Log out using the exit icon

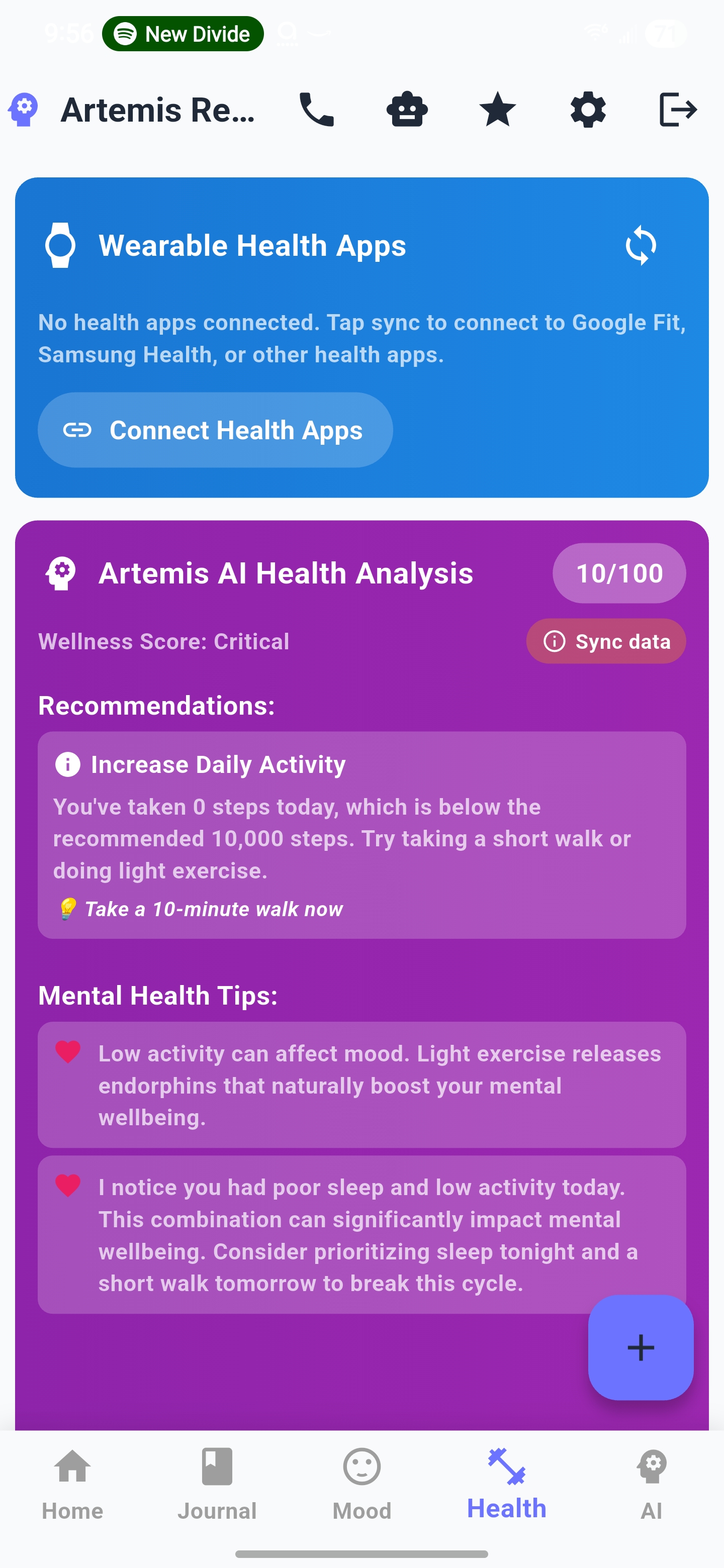point(678,110)
